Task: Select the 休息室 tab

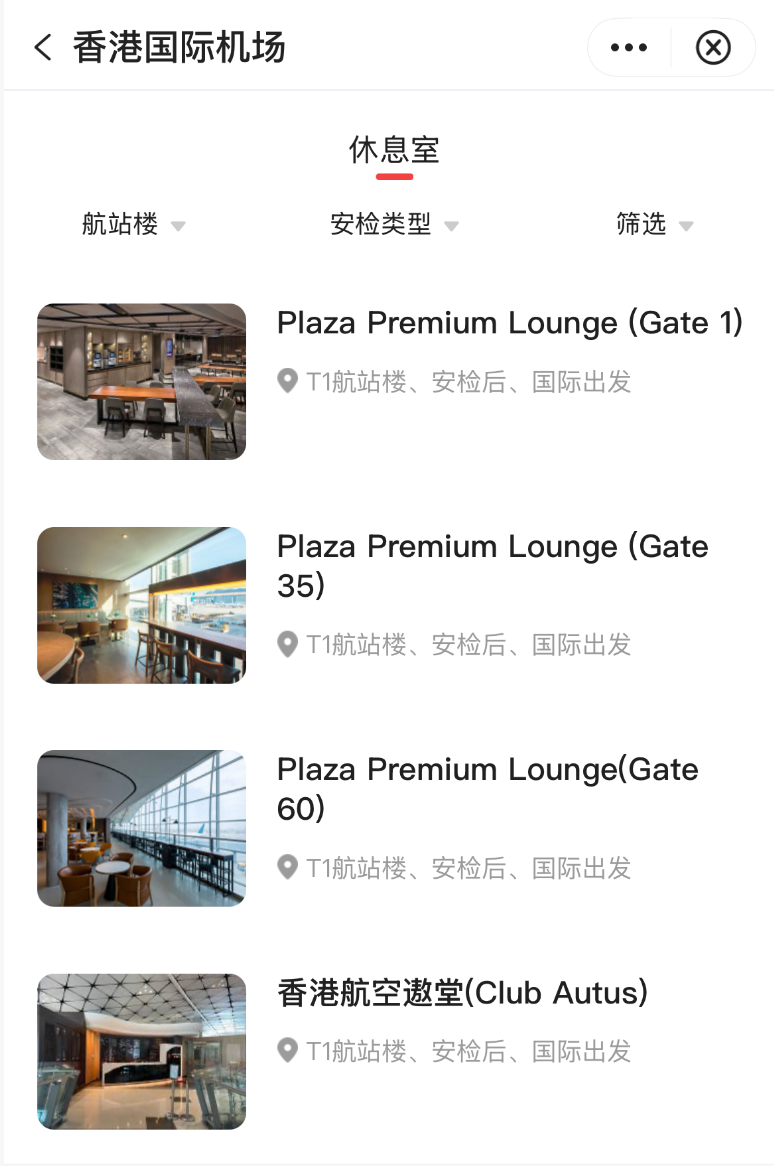Action: (x=394, y=151)
